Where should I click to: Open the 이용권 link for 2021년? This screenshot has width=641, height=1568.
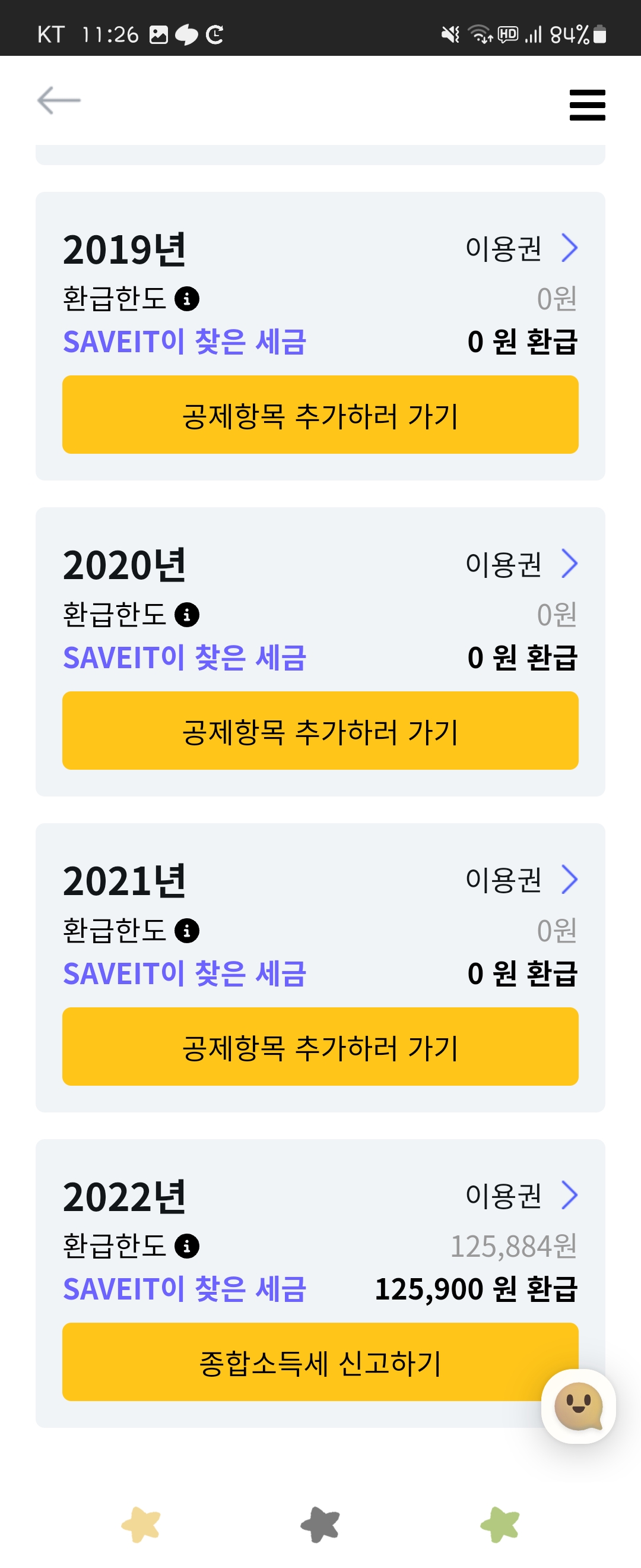(521, 880)
